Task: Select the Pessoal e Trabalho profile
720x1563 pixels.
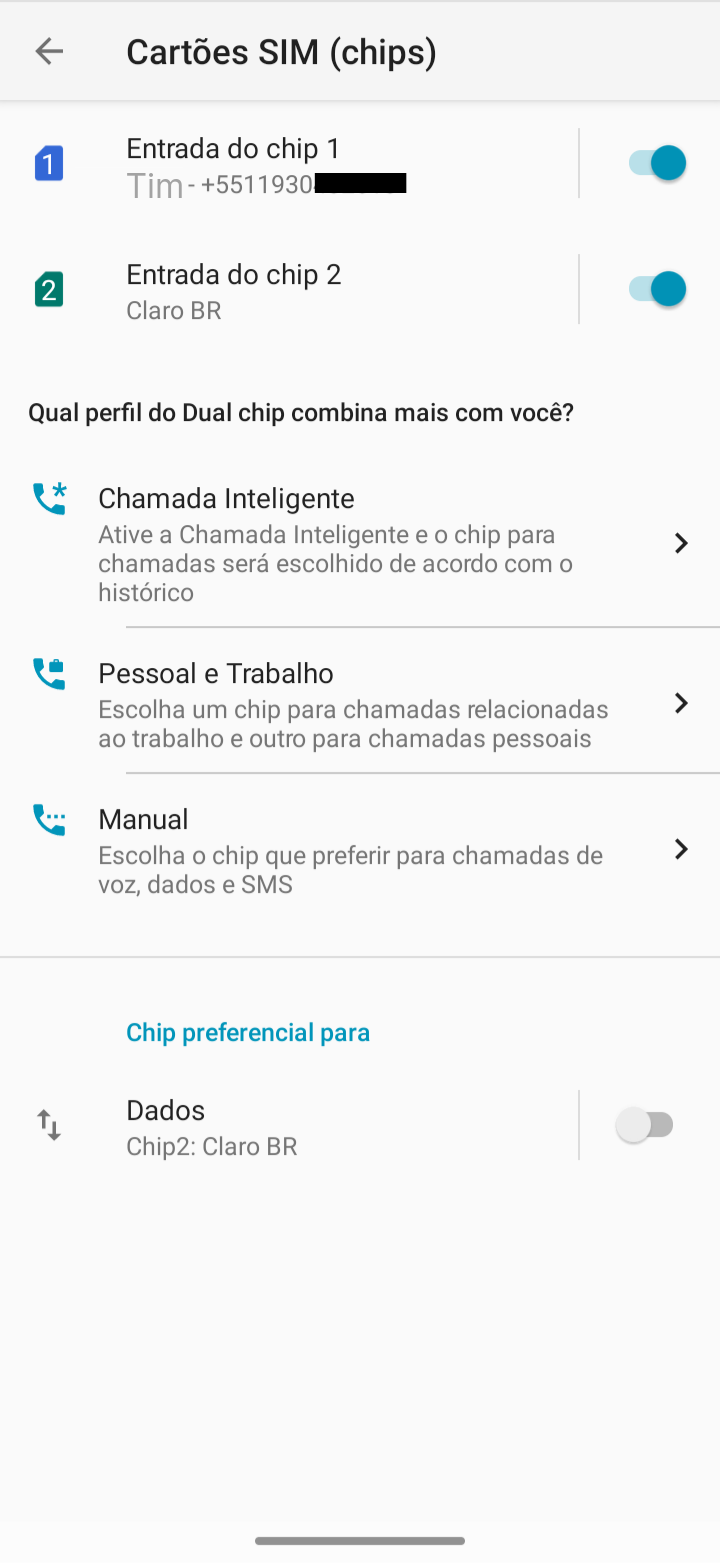Action: [x=360, y=703]
